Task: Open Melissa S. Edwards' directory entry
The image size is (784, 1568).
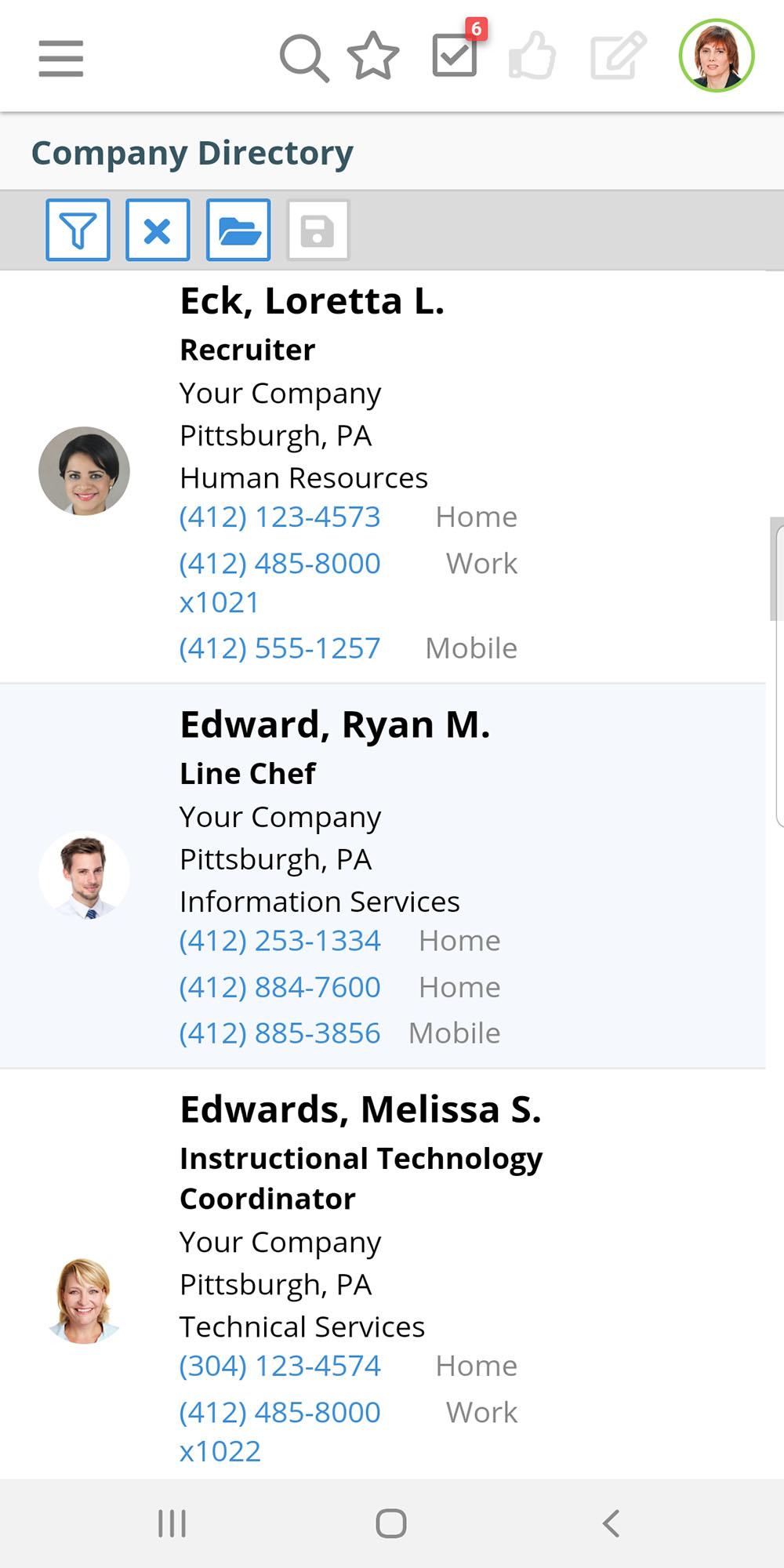Action: pyautogui.click(x=361, y=1109)
